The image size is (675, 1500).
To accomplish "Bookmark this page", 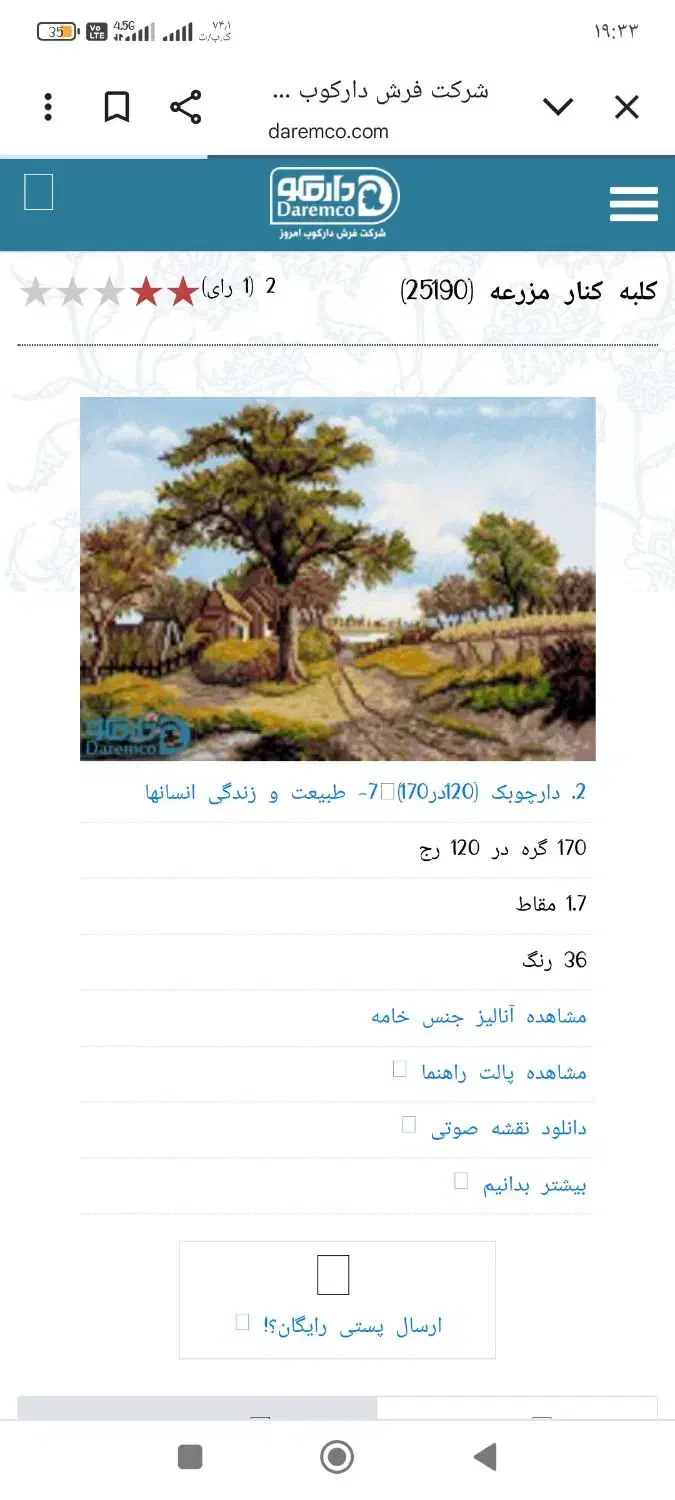I will click(x=117, y=107).
